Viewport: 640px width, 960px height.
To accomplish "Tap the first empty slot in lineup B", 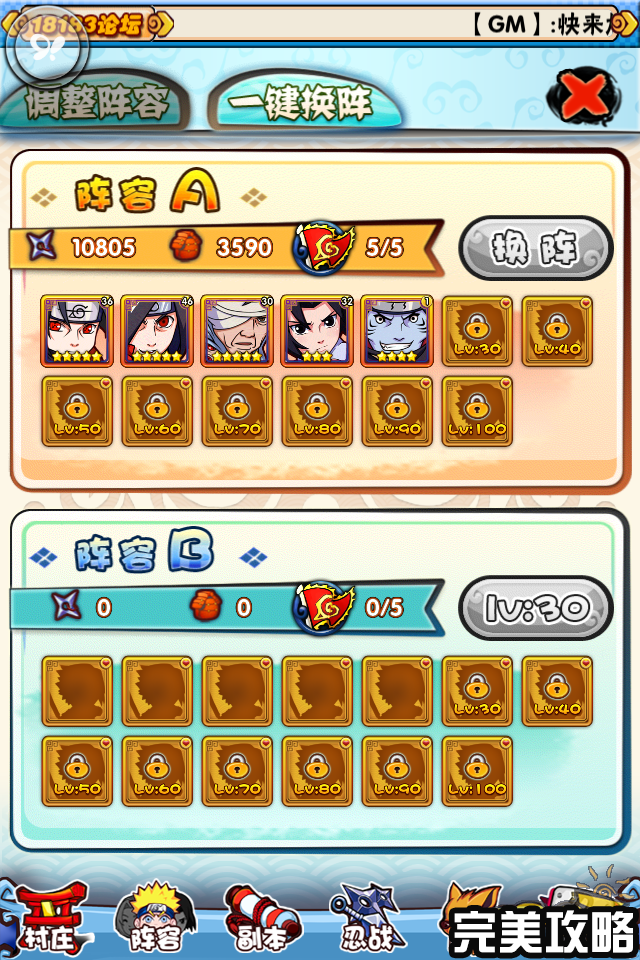I will click(77, 691).
